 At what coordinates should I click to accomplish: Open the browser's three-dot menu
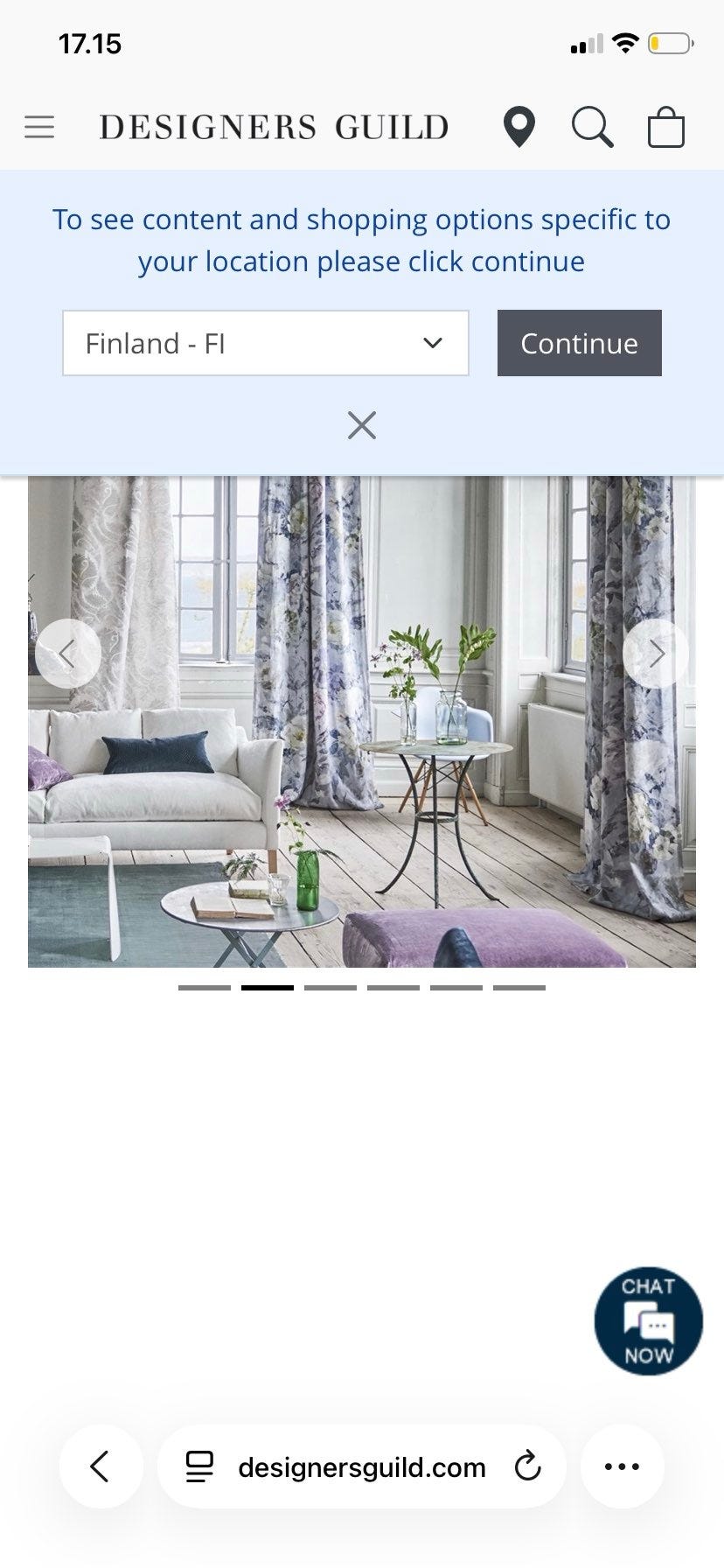coord(623,1466)
